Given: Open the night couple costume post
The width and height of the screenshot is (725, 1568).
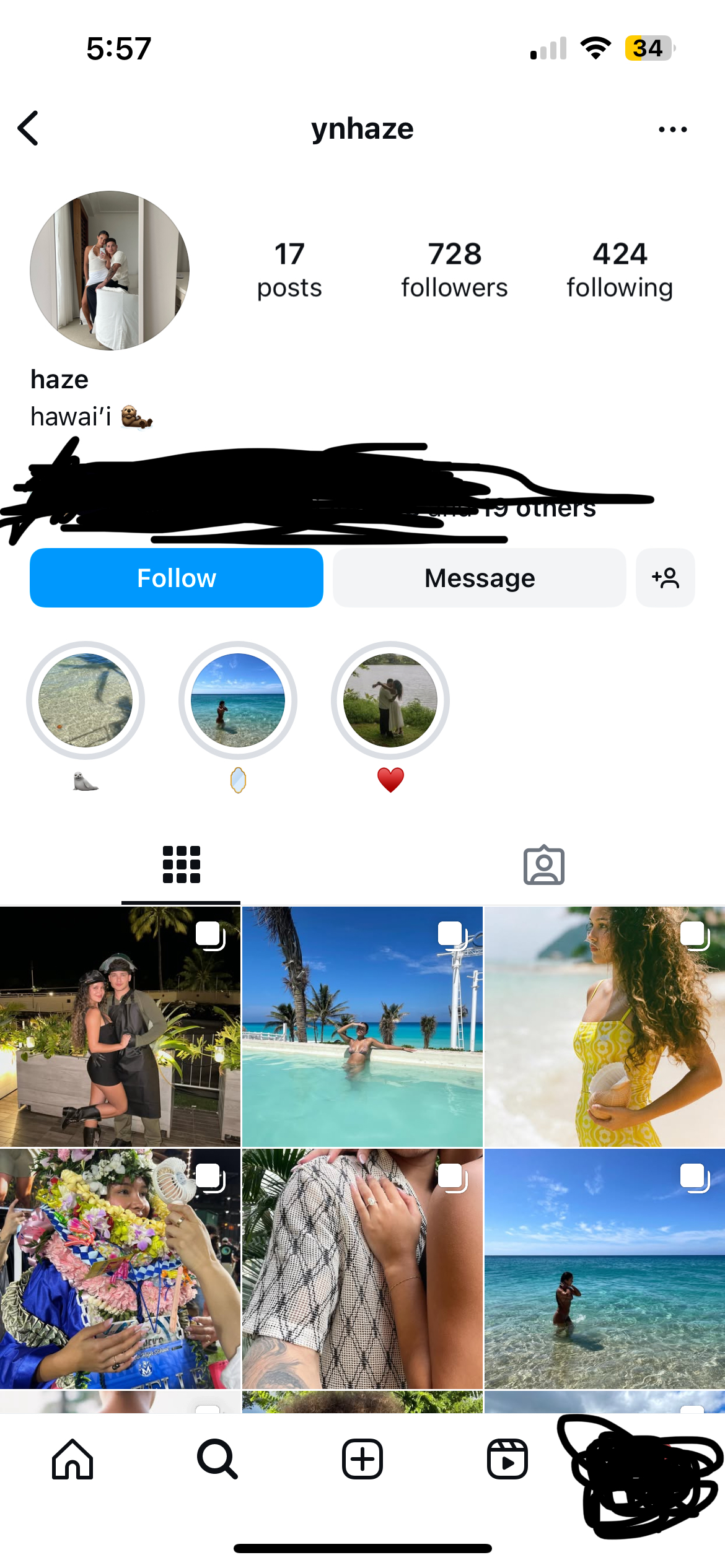Looking at the screenshot, I should (120, 1026).
